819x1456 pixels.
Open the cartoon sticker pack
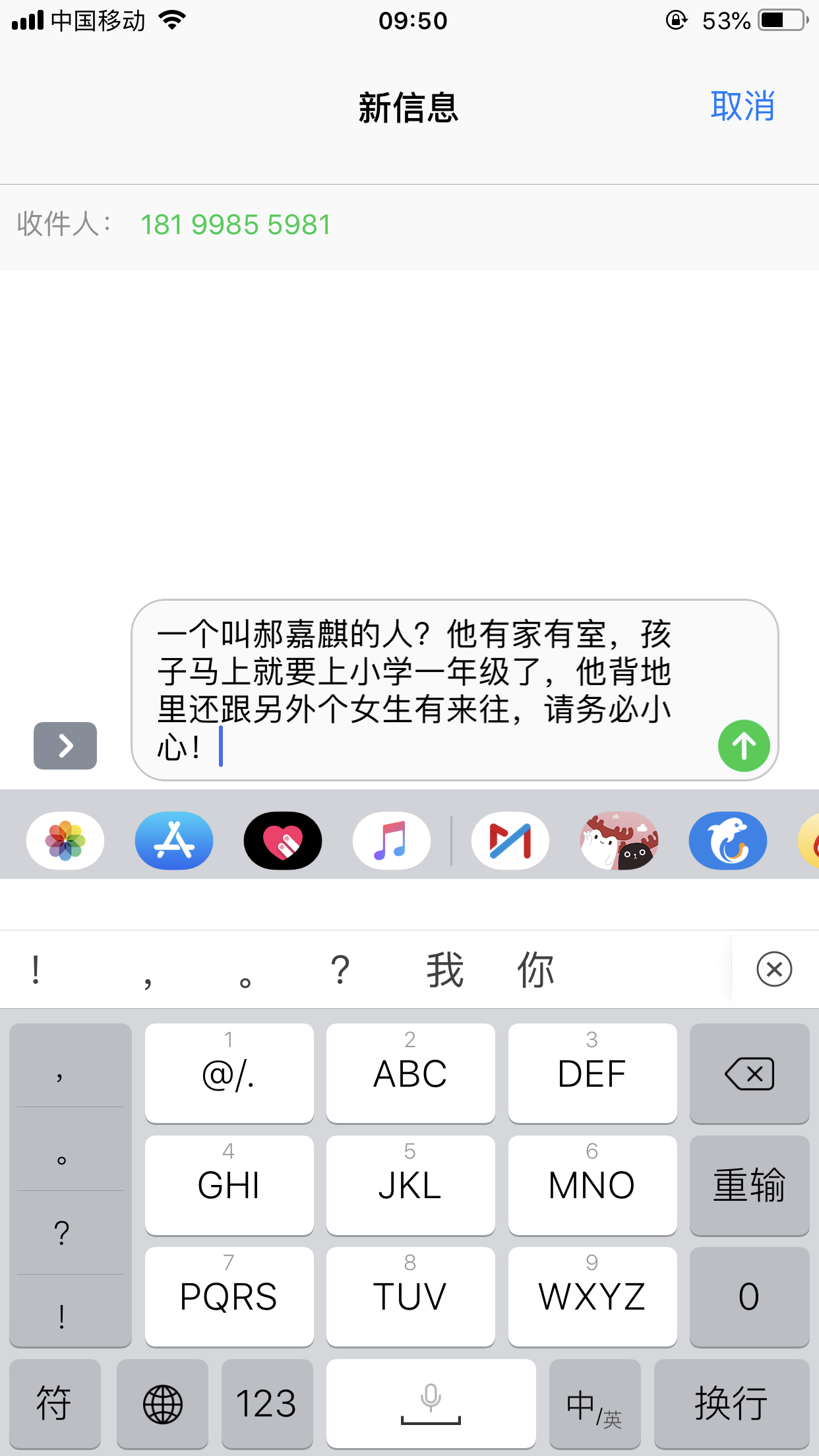click(619, 841)
